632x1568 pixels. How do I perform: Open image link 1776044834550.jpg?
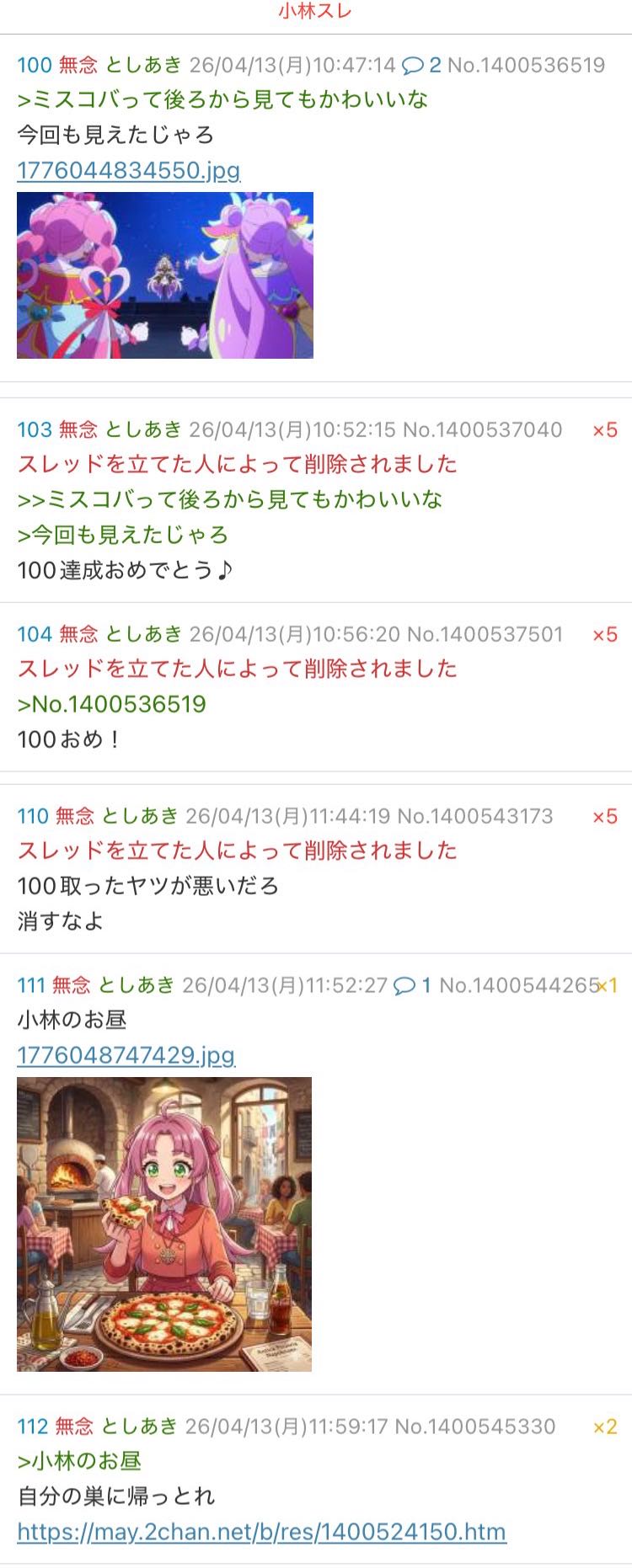[128, 171]
